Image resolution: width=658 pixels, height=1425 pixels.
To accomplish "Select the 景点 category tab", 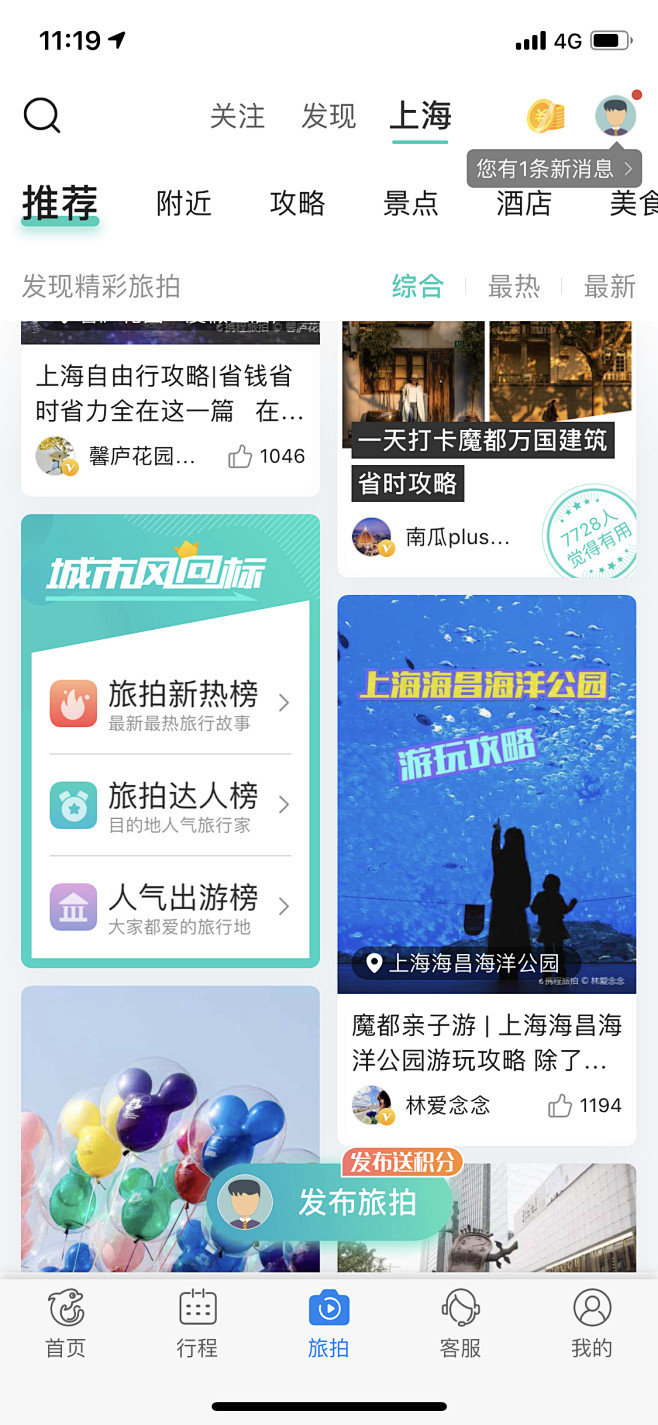I will pos(411,203).
